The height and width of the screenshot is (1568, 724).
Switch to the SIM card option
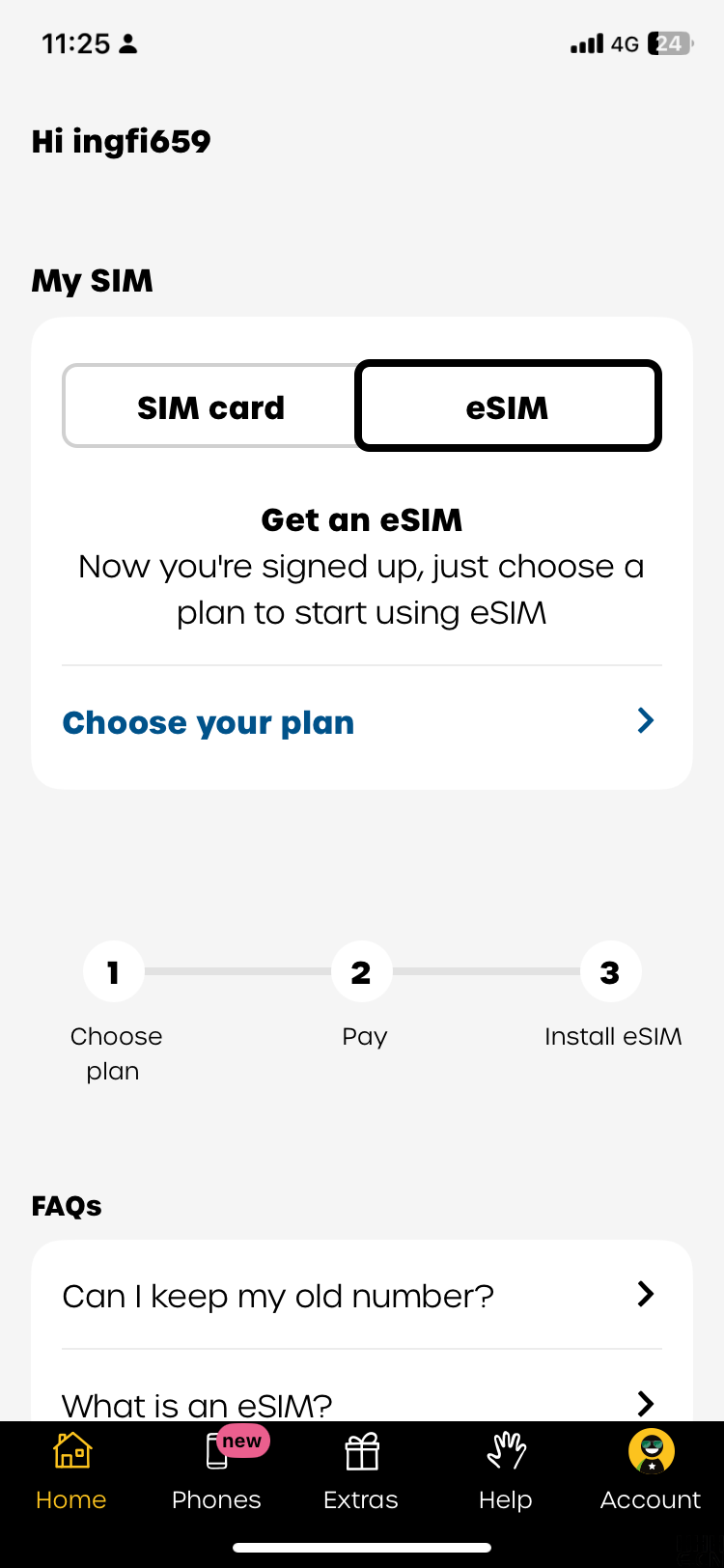coord(210,406)
